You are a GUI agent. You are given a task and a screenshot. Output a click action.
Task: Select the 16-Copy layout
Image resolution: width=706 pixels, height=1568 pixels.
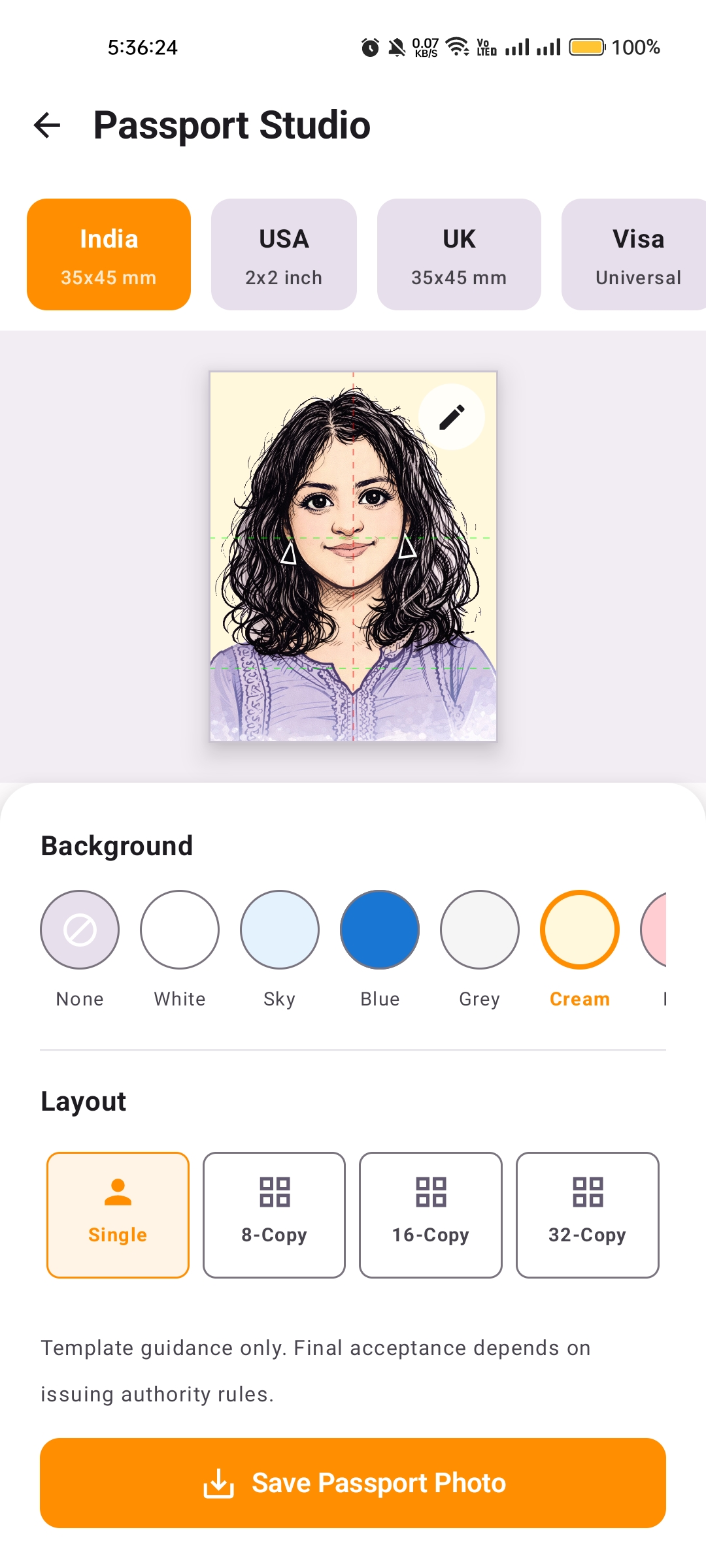coord(431,1215)
